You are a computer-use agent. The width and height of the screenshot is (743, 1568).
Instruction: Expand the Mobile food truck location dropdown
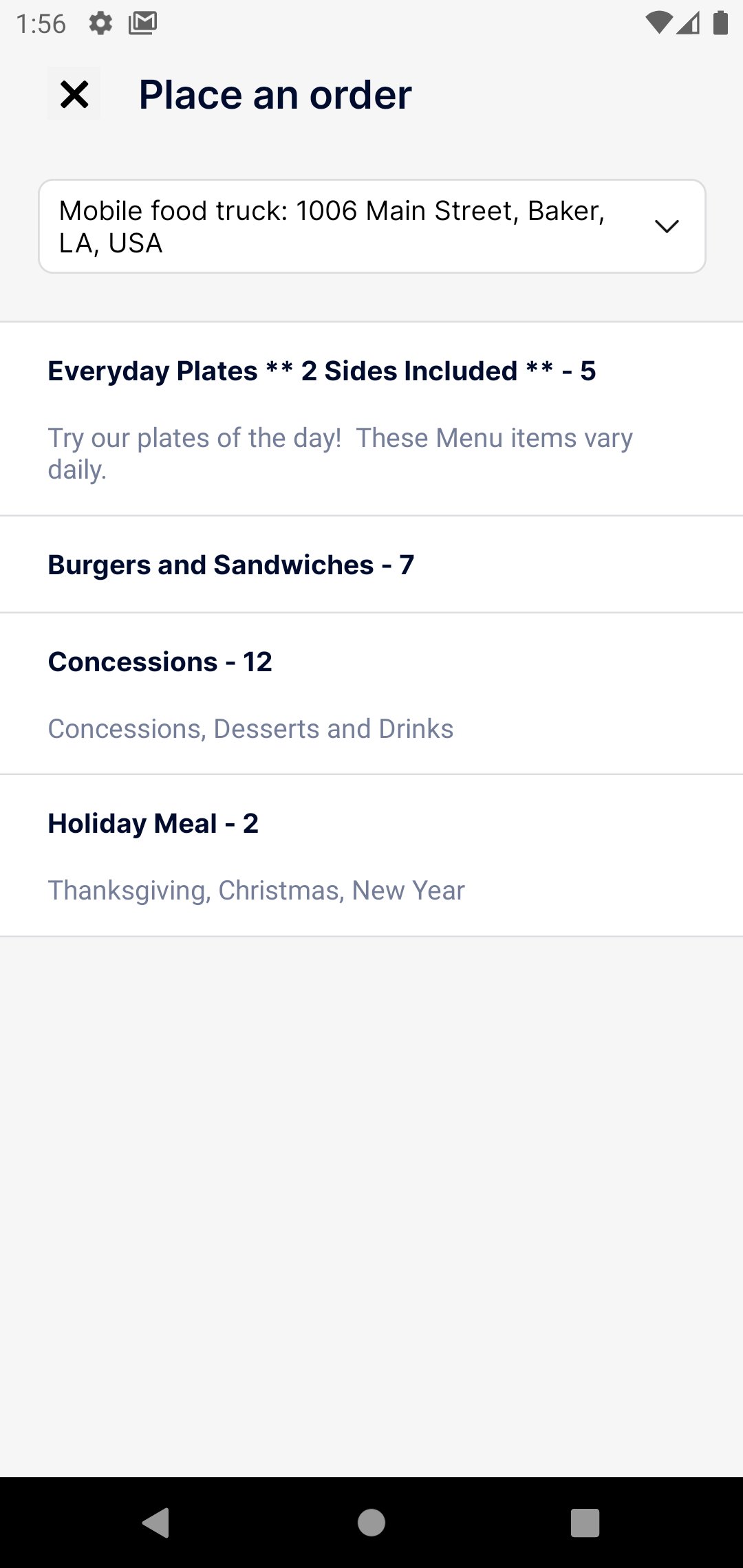(x=371, y=226)
